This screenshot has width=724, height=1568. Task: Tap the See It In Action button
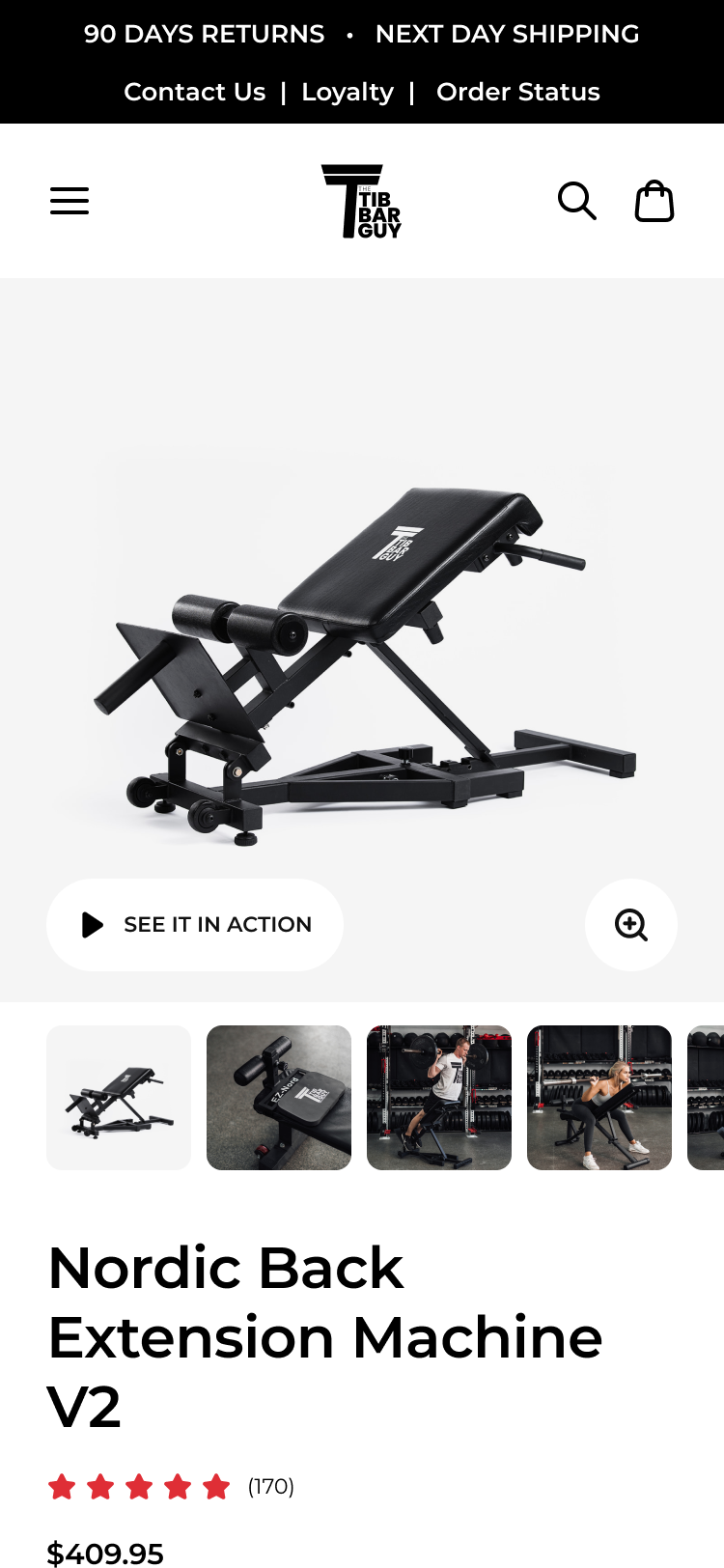pos(195,925)
